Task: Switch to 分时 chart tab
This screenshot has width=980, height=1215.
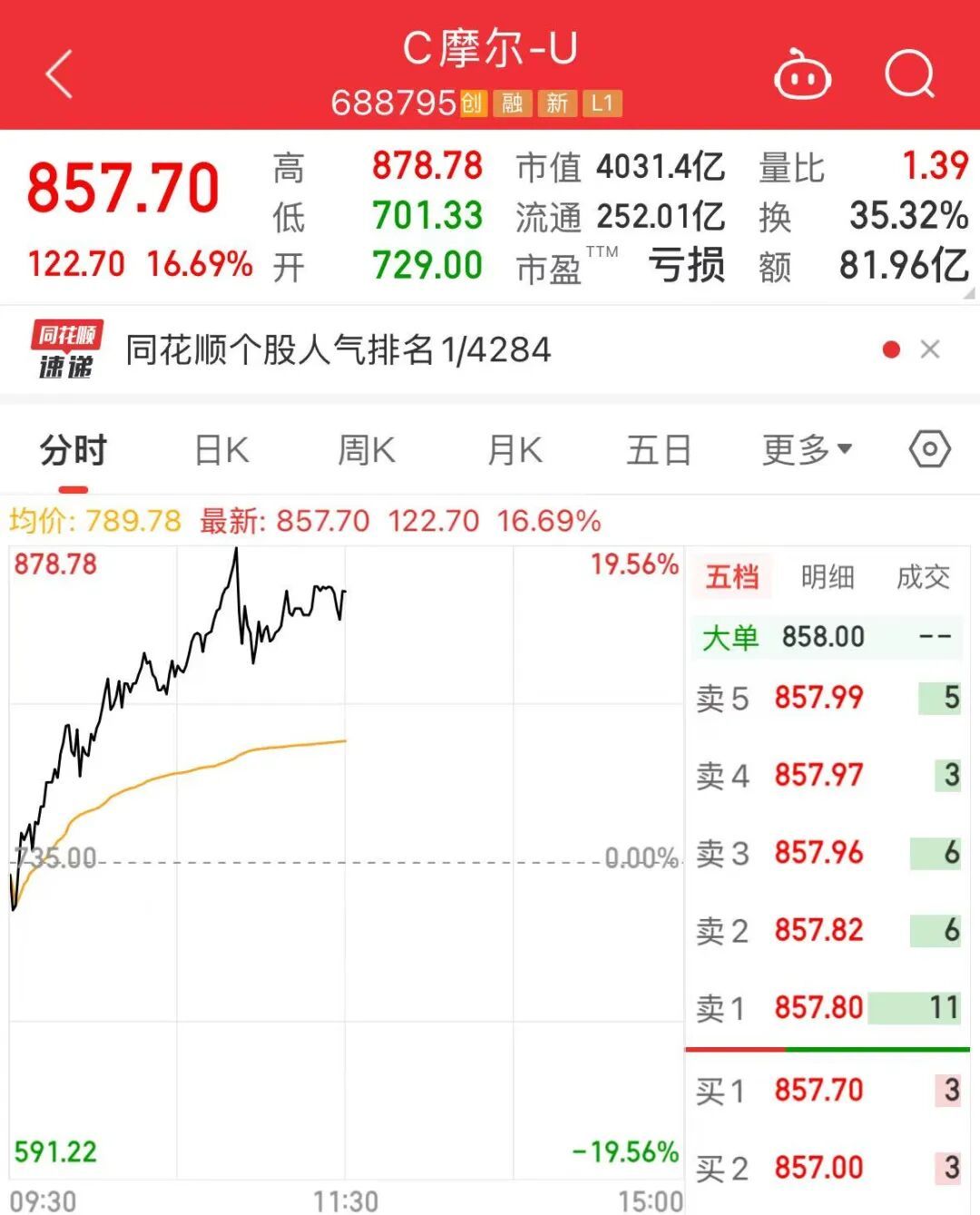Action: click(x=73, y=450)
